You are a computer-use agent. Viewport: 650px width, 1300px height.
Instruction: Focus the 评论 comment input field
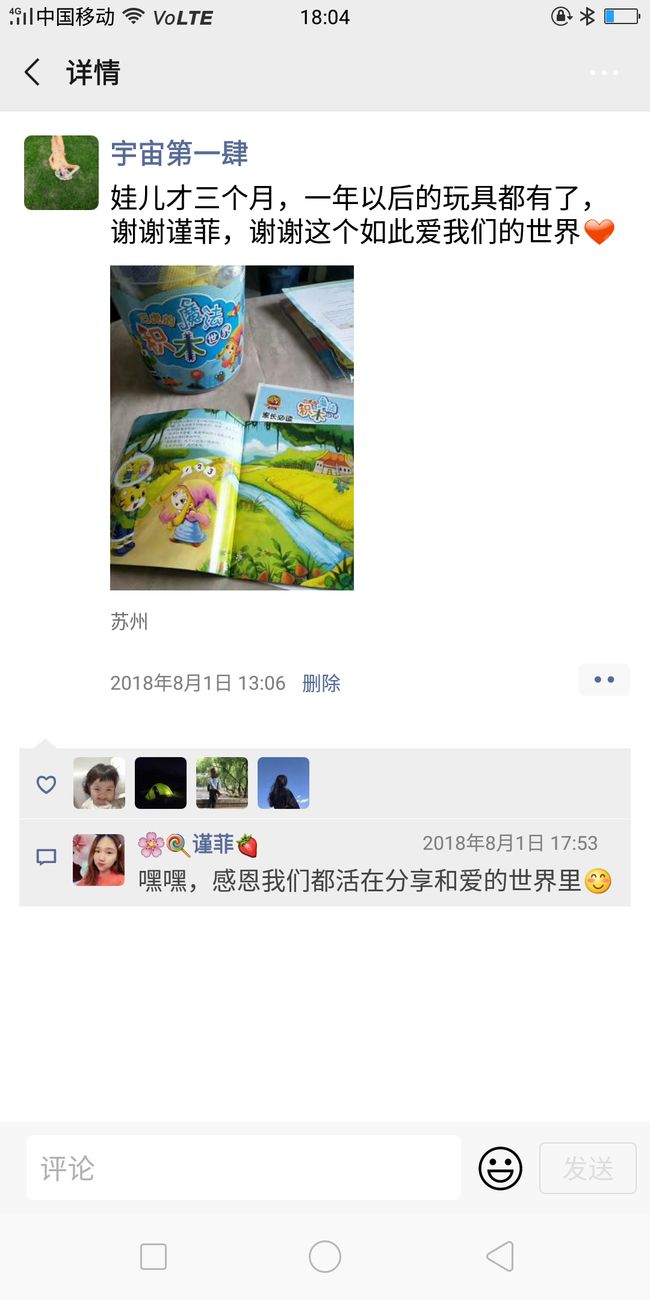243,1167
